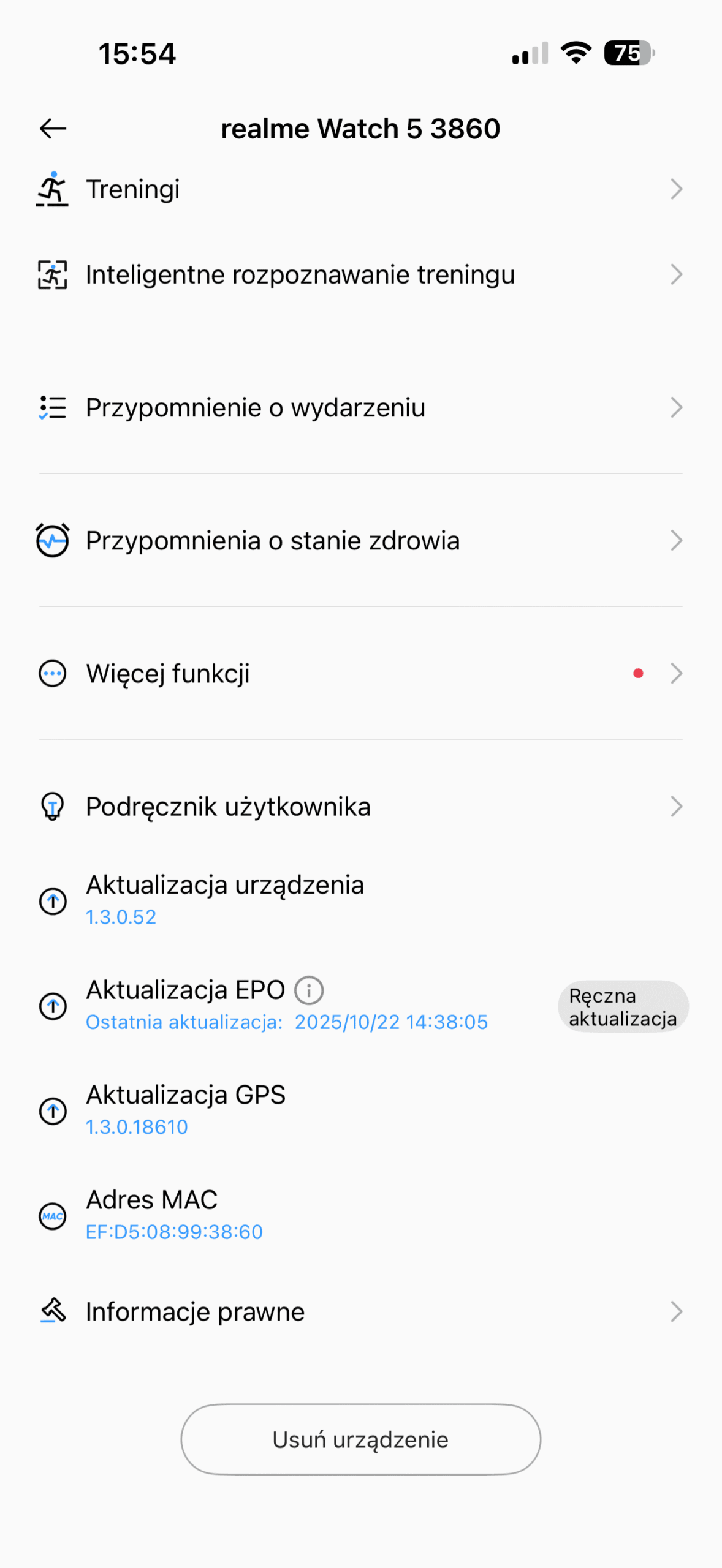Open the Treningi settings row

point(360,189)
